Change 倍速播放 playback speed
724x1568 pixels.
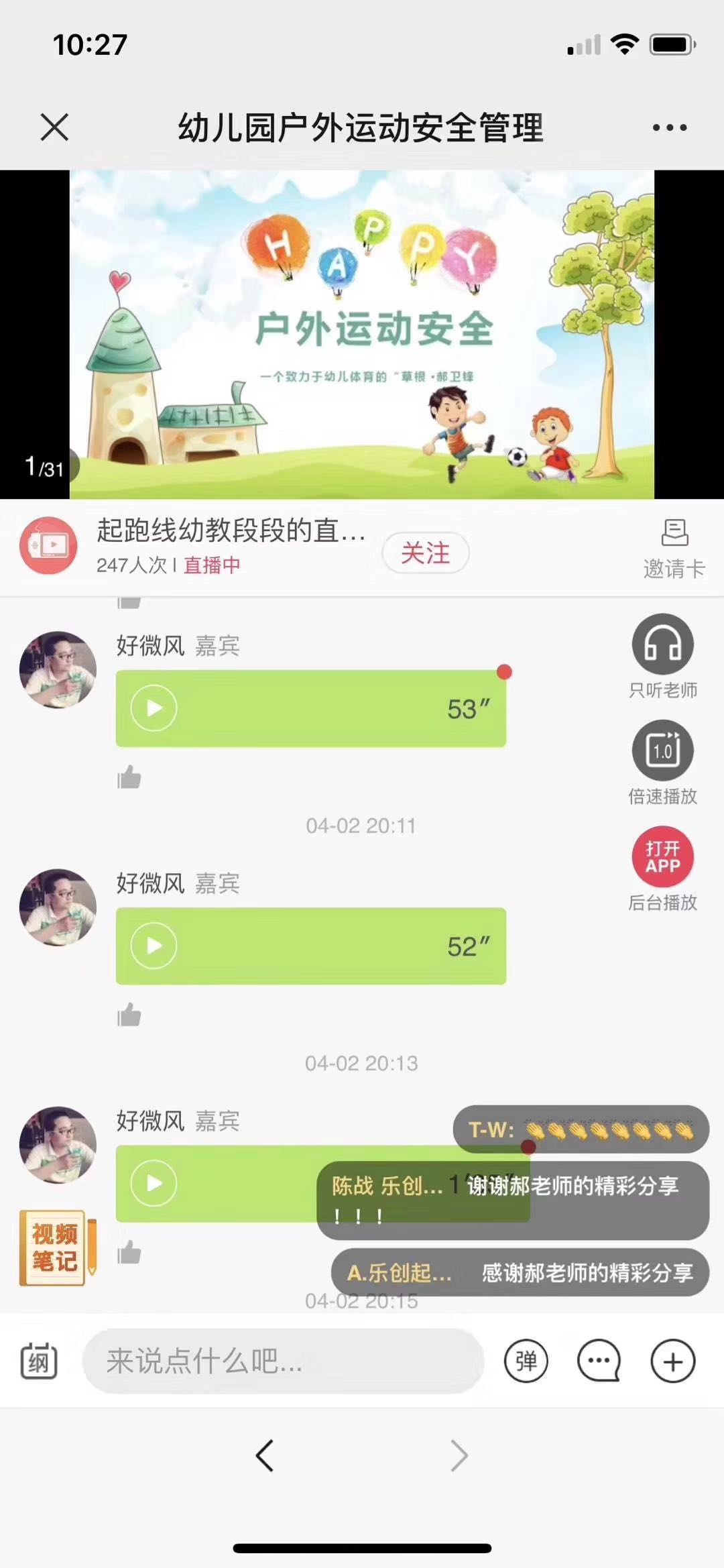(662, 751)
